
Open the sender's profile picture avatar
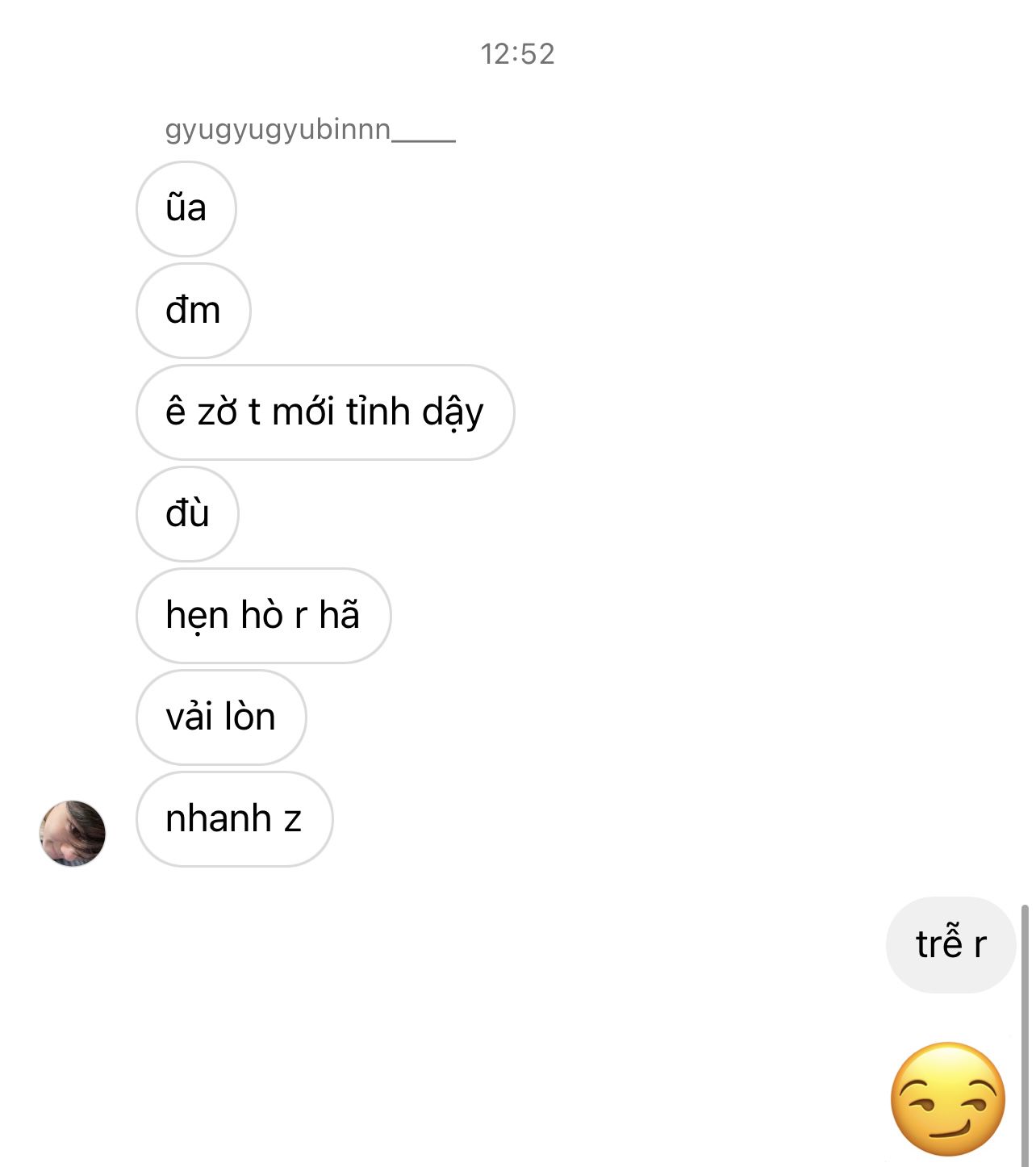click(73, 833)
